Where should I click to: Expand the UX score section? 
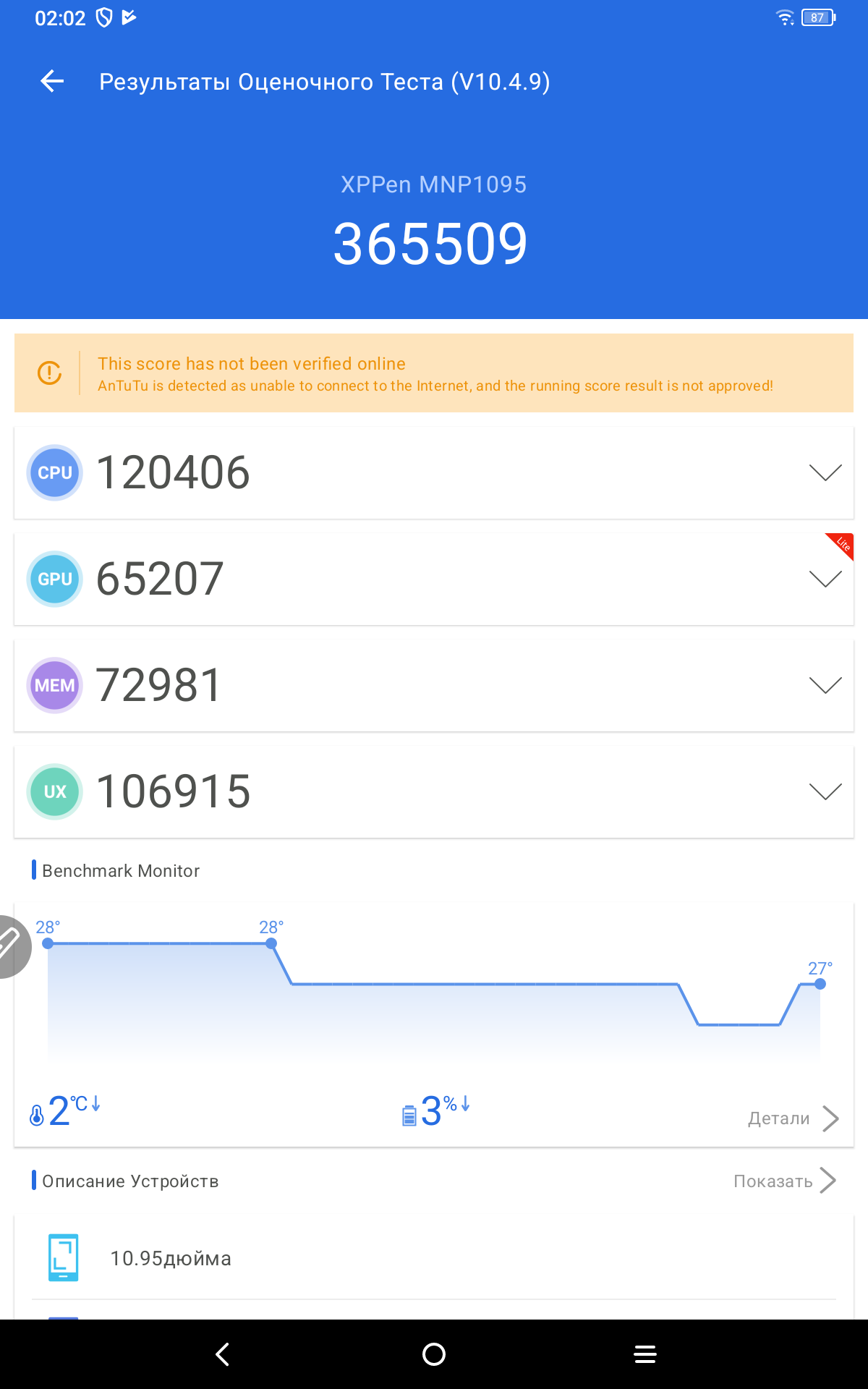click(825, 792)
